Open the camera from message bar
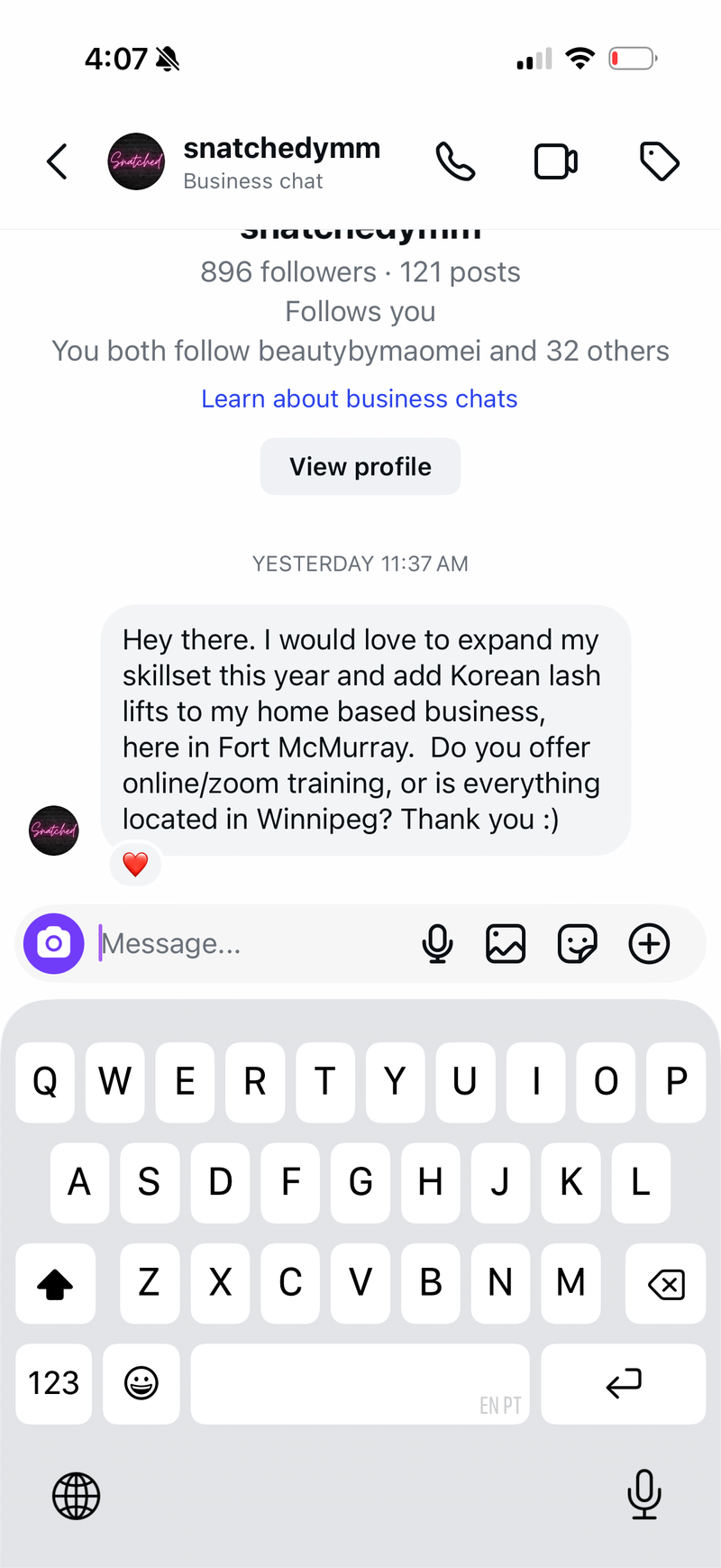 tap(54, 944)
